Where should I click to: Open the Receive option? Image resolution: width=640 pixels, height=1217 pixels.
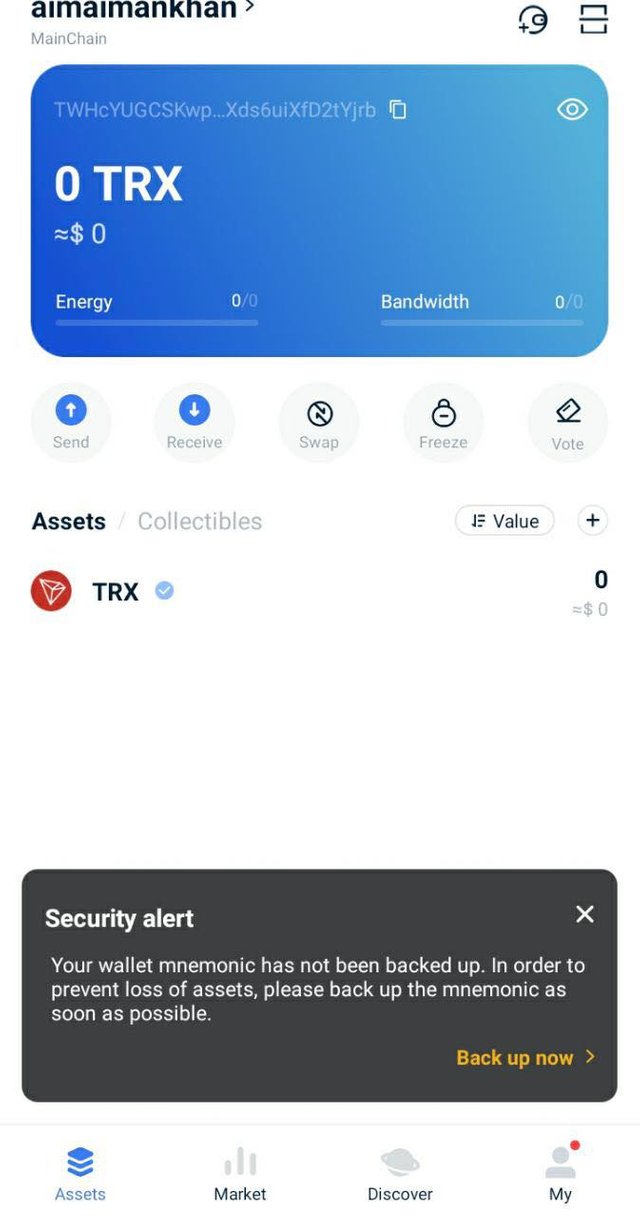tap(194, 421)
